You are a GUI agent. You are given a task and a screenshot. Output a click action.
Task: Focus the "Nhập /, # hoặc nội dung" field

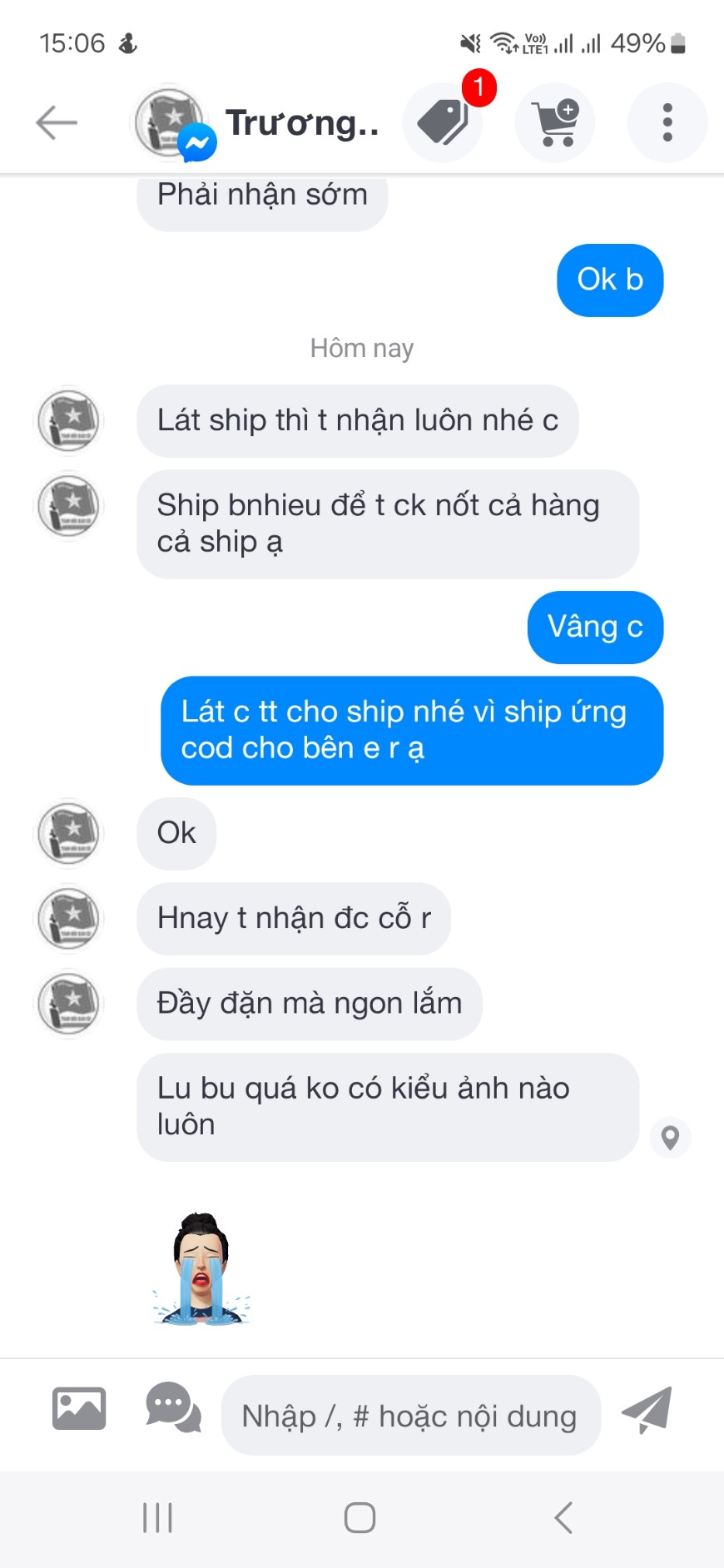(410, 1415)
